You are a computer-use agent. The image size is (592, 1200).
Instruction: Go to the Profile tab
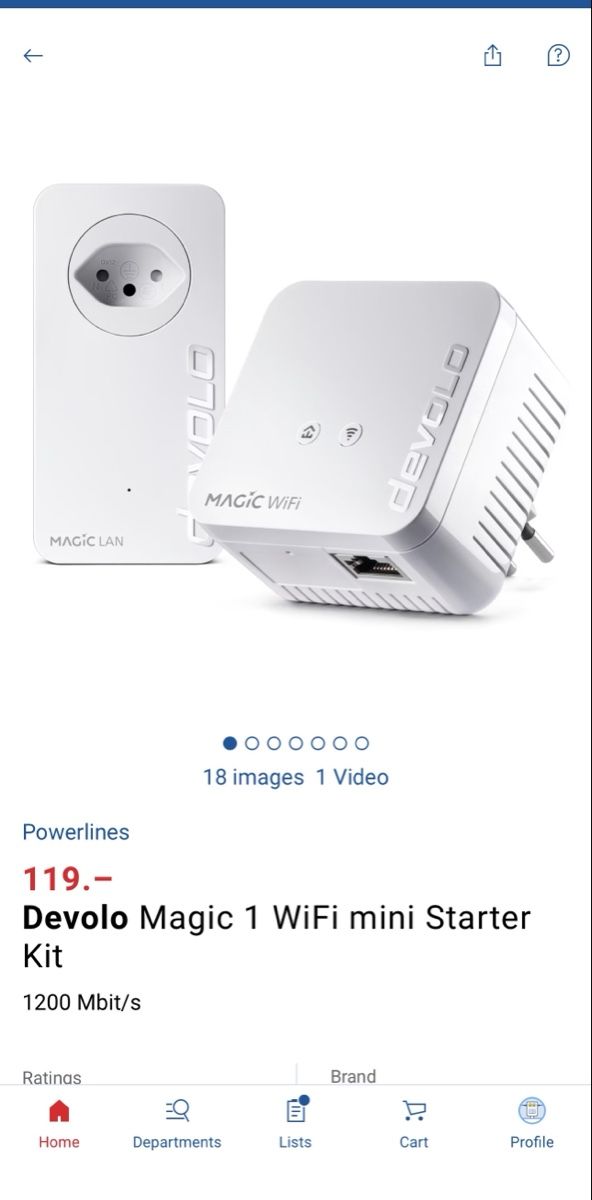point(532,1124)
